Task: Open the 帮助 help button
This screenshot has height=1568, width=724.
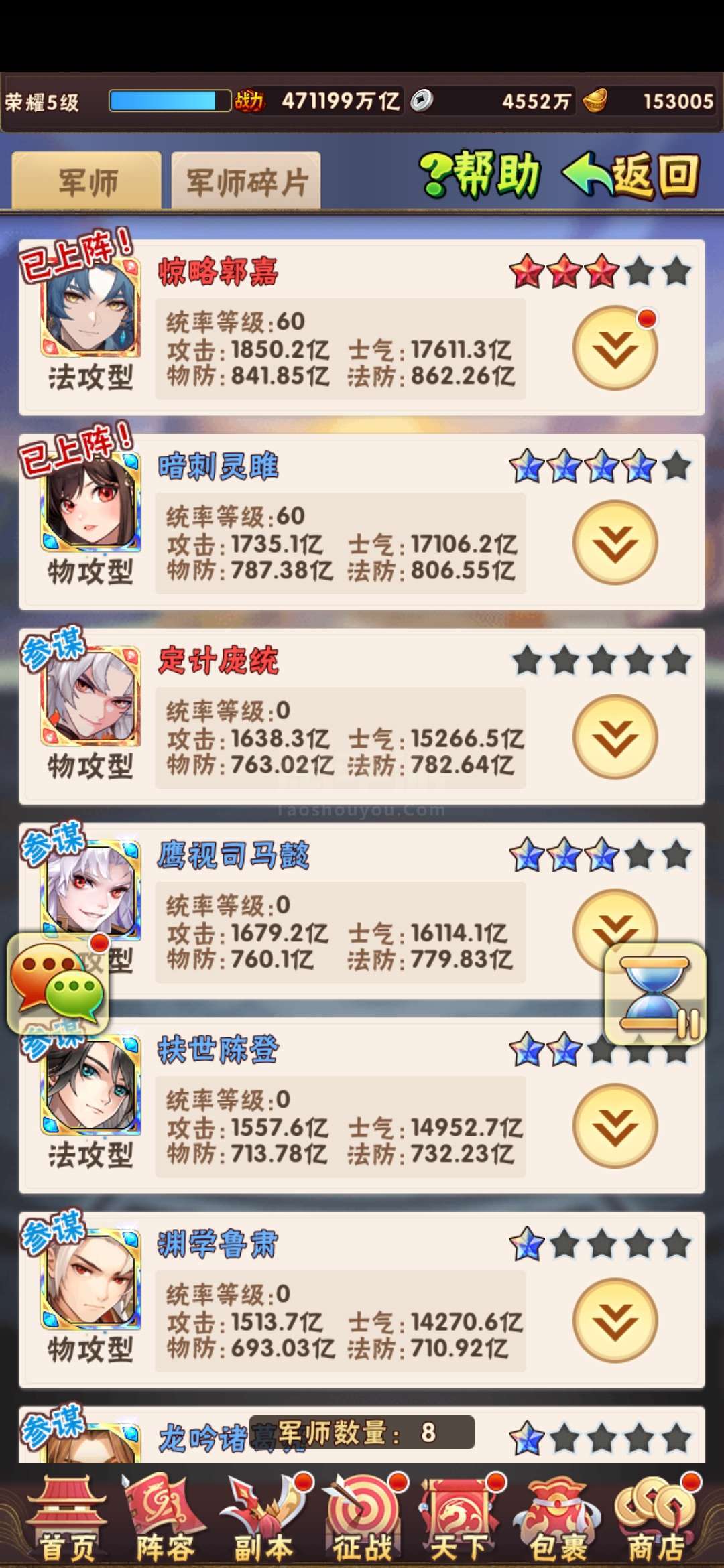Action: click(x=480, y=175)
